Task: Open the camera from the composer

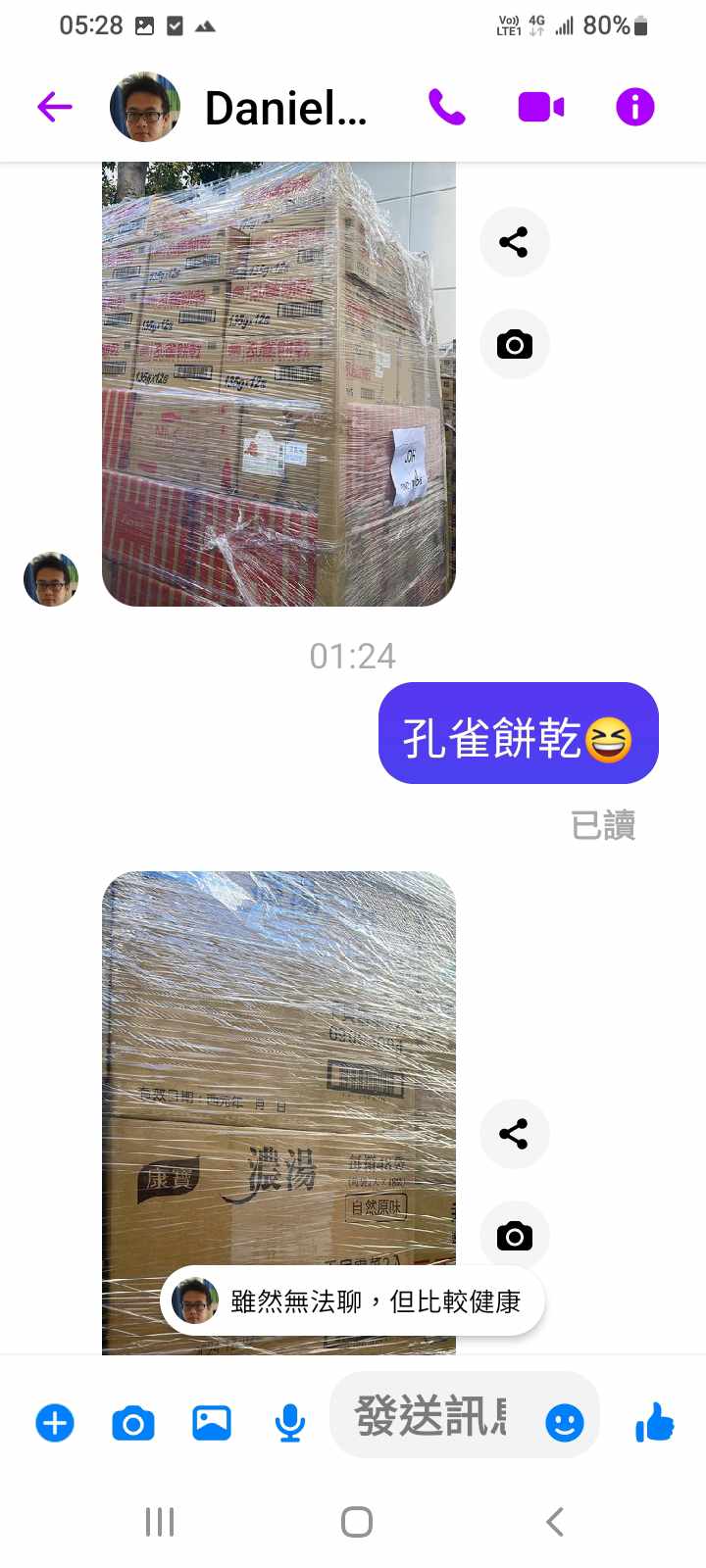Action: coord(133,1423)
